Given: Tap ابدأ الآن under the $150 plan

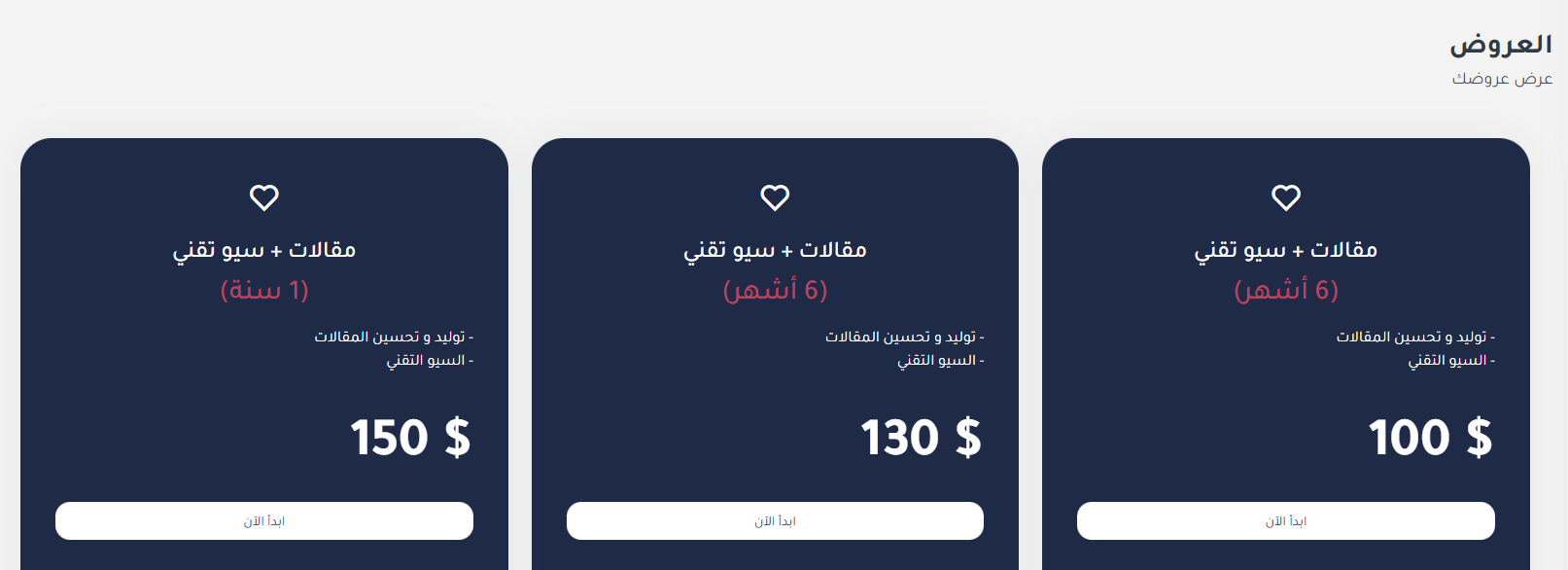Looking at the screenshot, I should click(264, 521).
